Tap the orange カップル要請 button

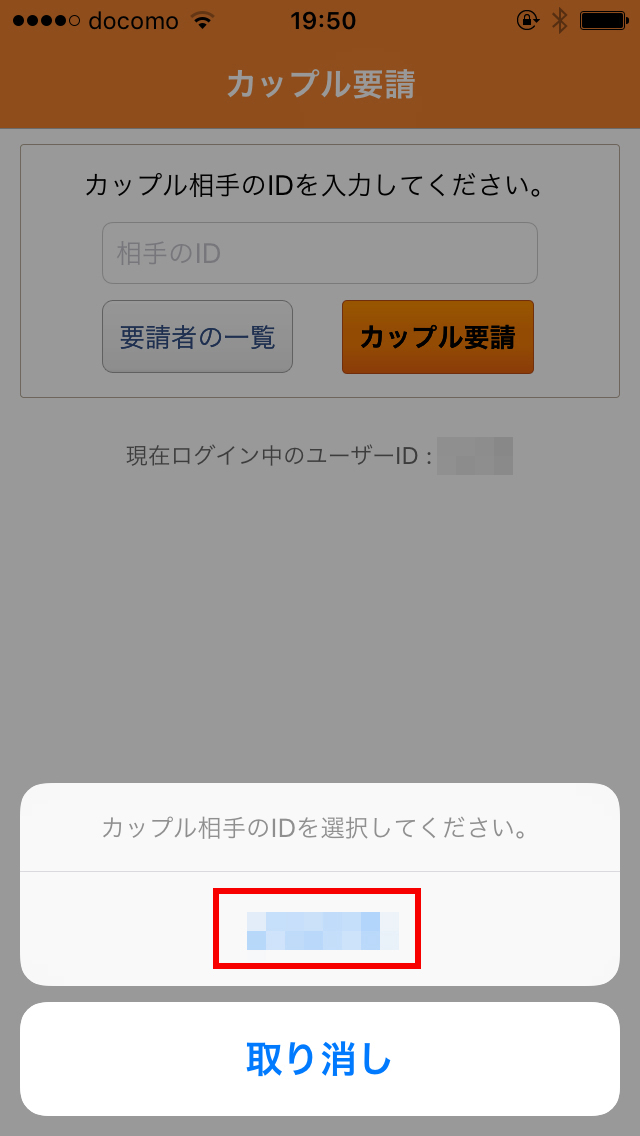[x=438, y=337]
